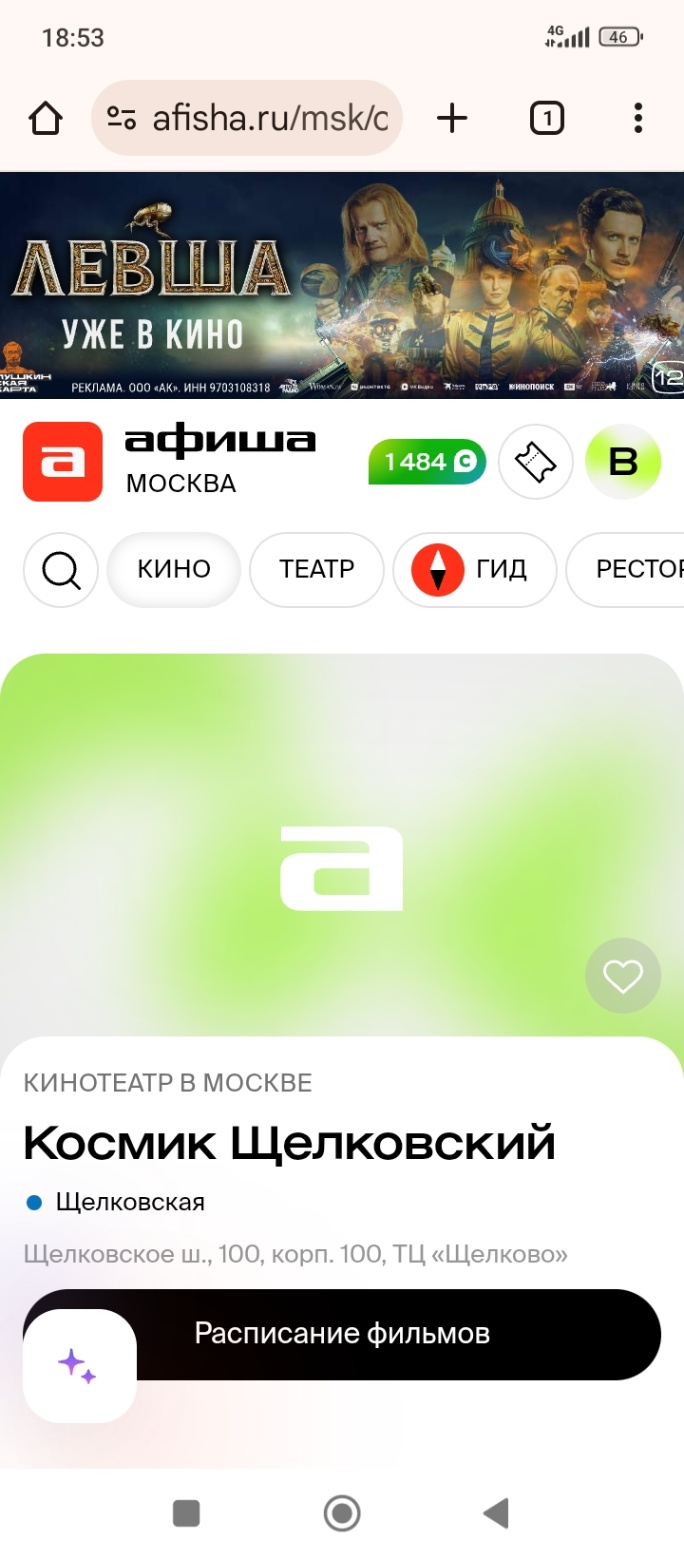Open the browser overflow menu
The width and height of the screenshot is (684, 1558).
click(638, 119)
